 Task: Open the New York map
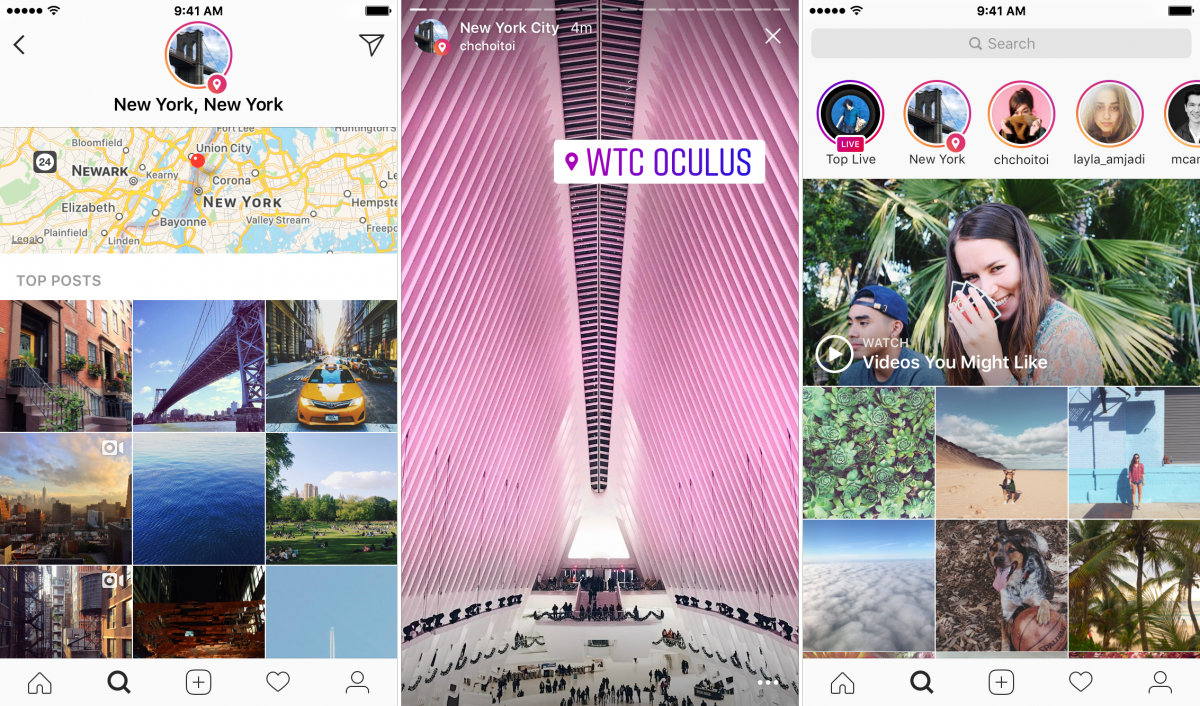(198, 189)
